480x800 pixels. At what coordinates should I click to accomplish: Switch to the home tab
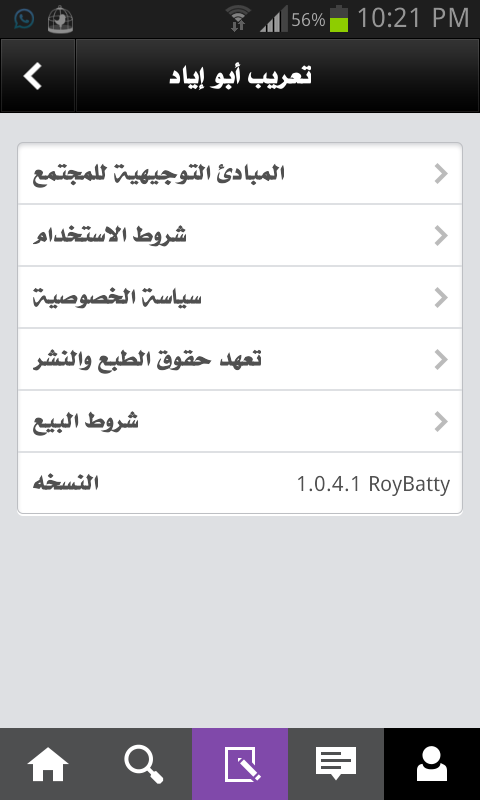(x=48, y=764)
